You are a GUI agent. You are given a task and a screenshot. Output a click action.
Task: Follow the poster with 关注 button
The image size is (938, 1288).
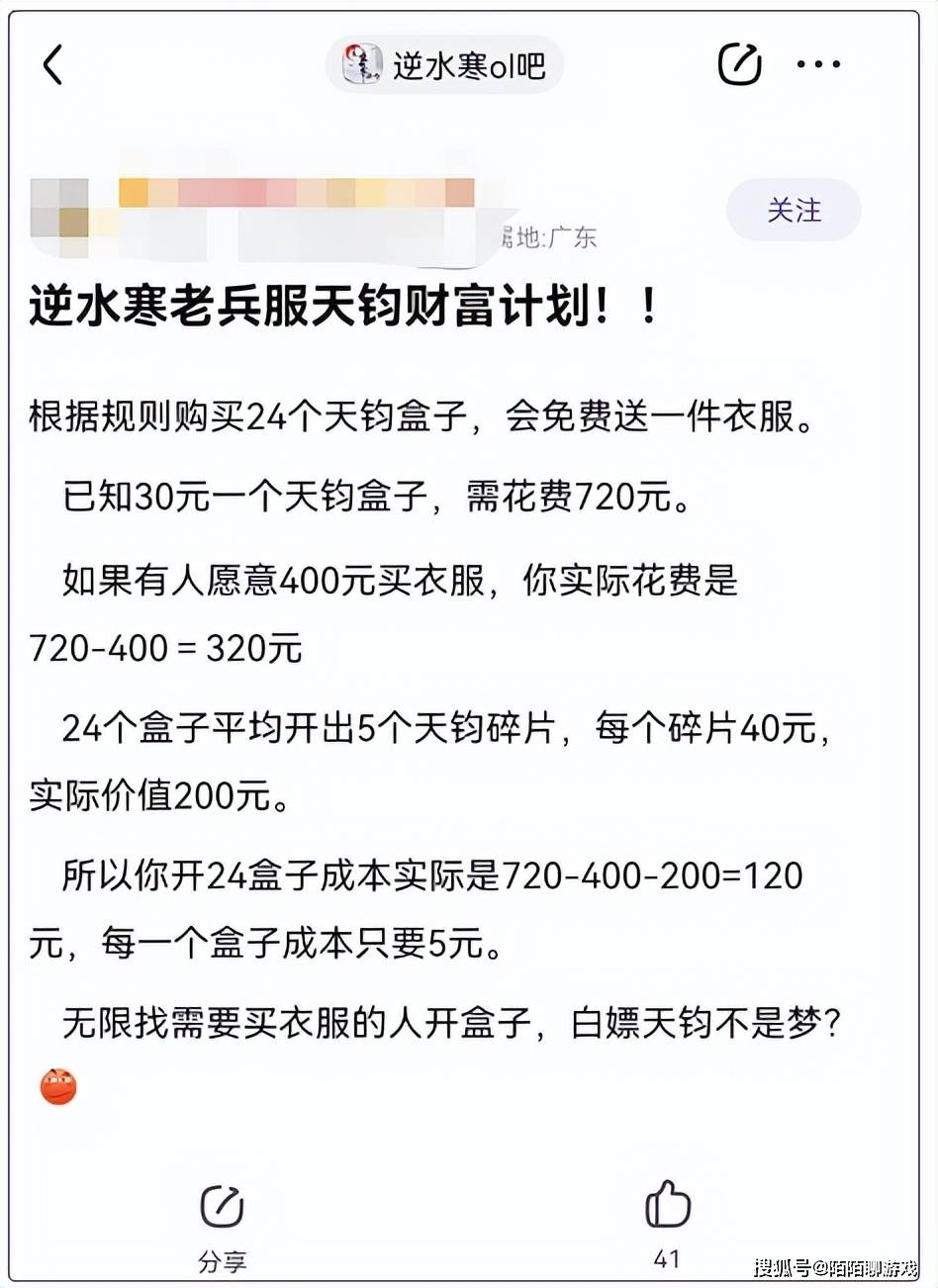click(x=794, y=210)
